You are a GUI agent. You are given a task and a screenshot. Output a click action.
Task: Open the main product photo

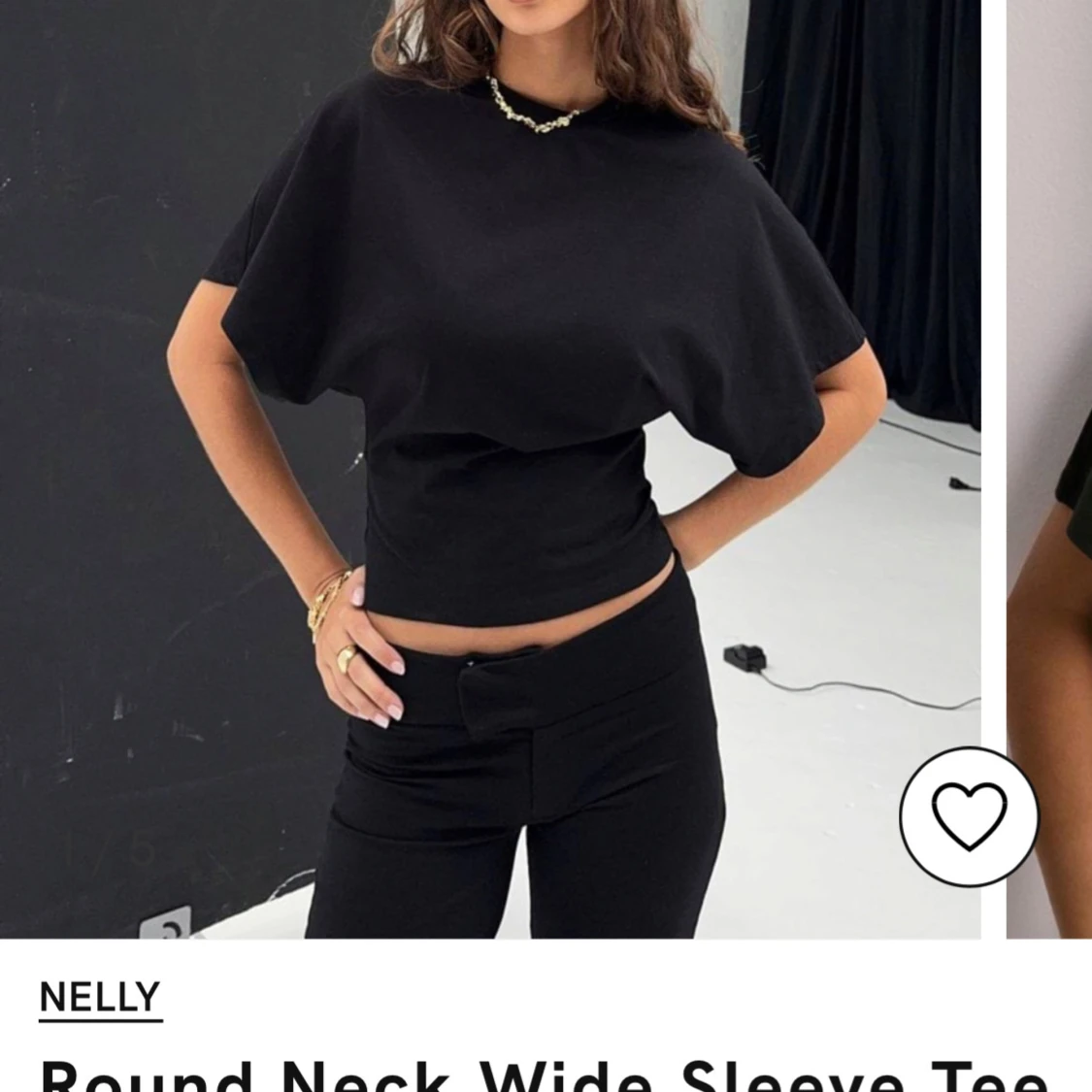490,469
